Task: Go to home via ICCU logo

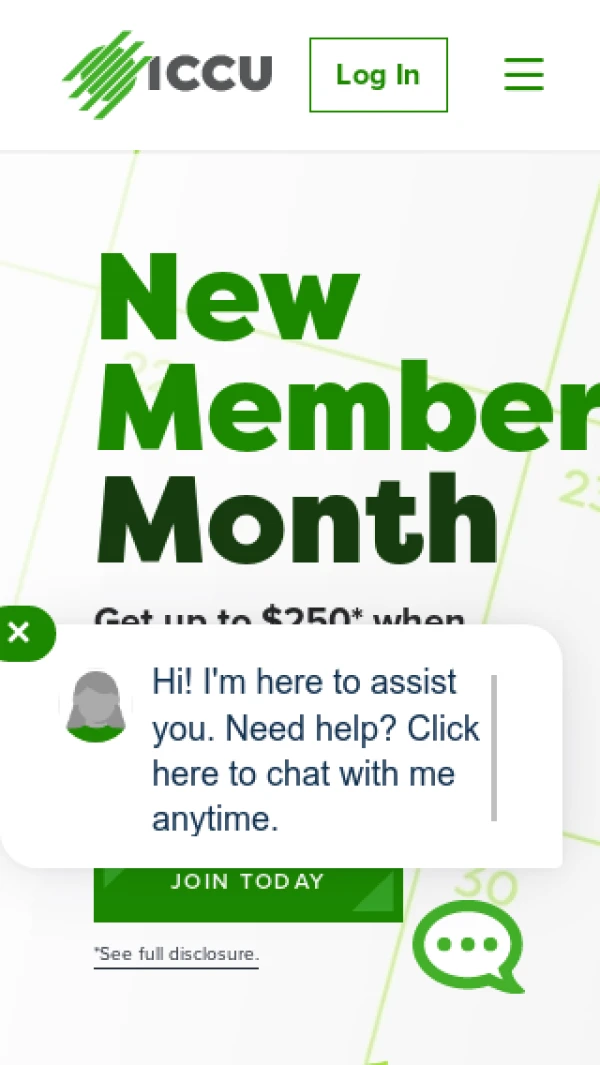Action: click(x=167, y=74)
